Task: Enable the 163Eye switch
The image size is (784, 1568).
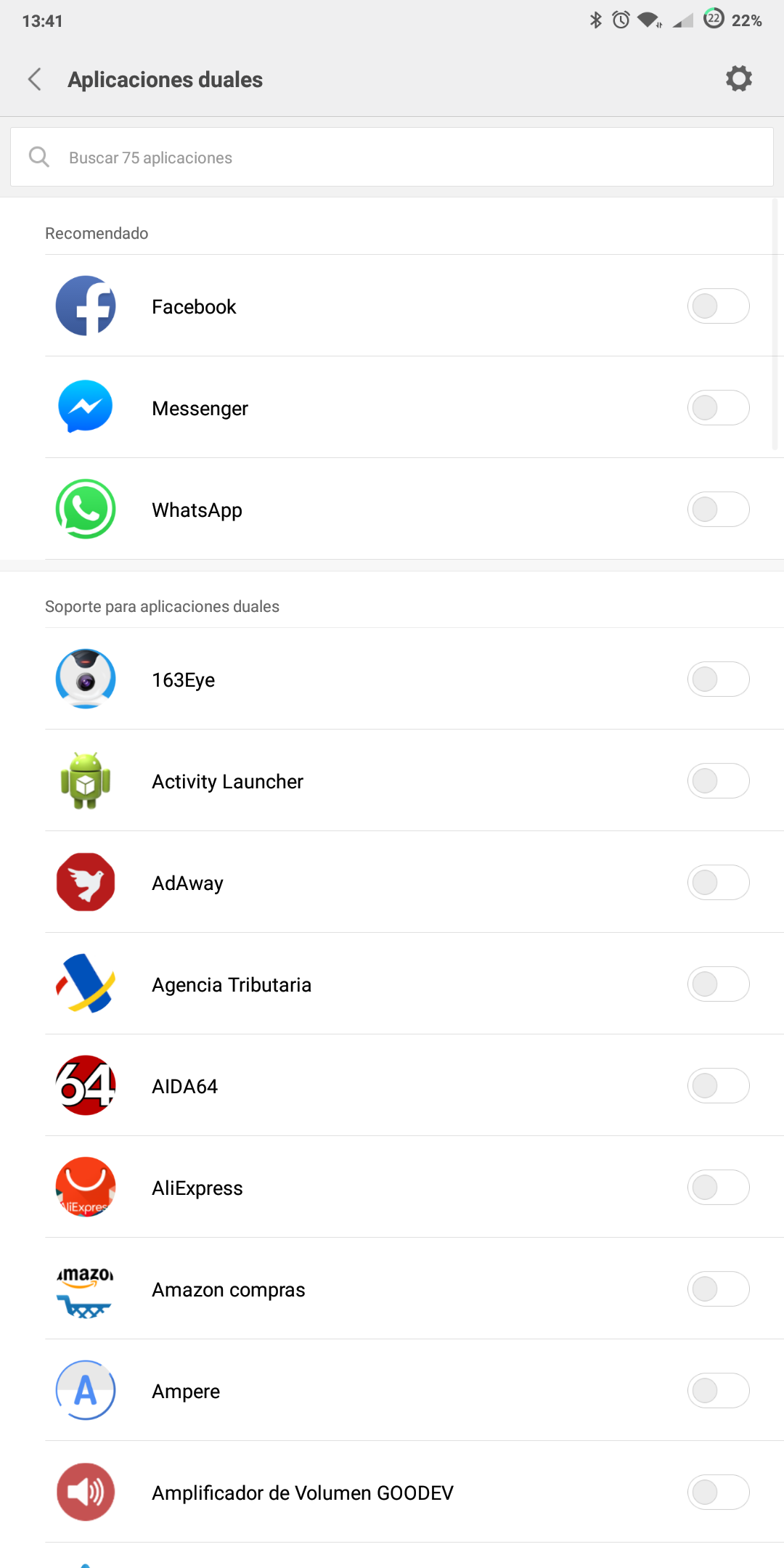Action: (x=719, y=679)
